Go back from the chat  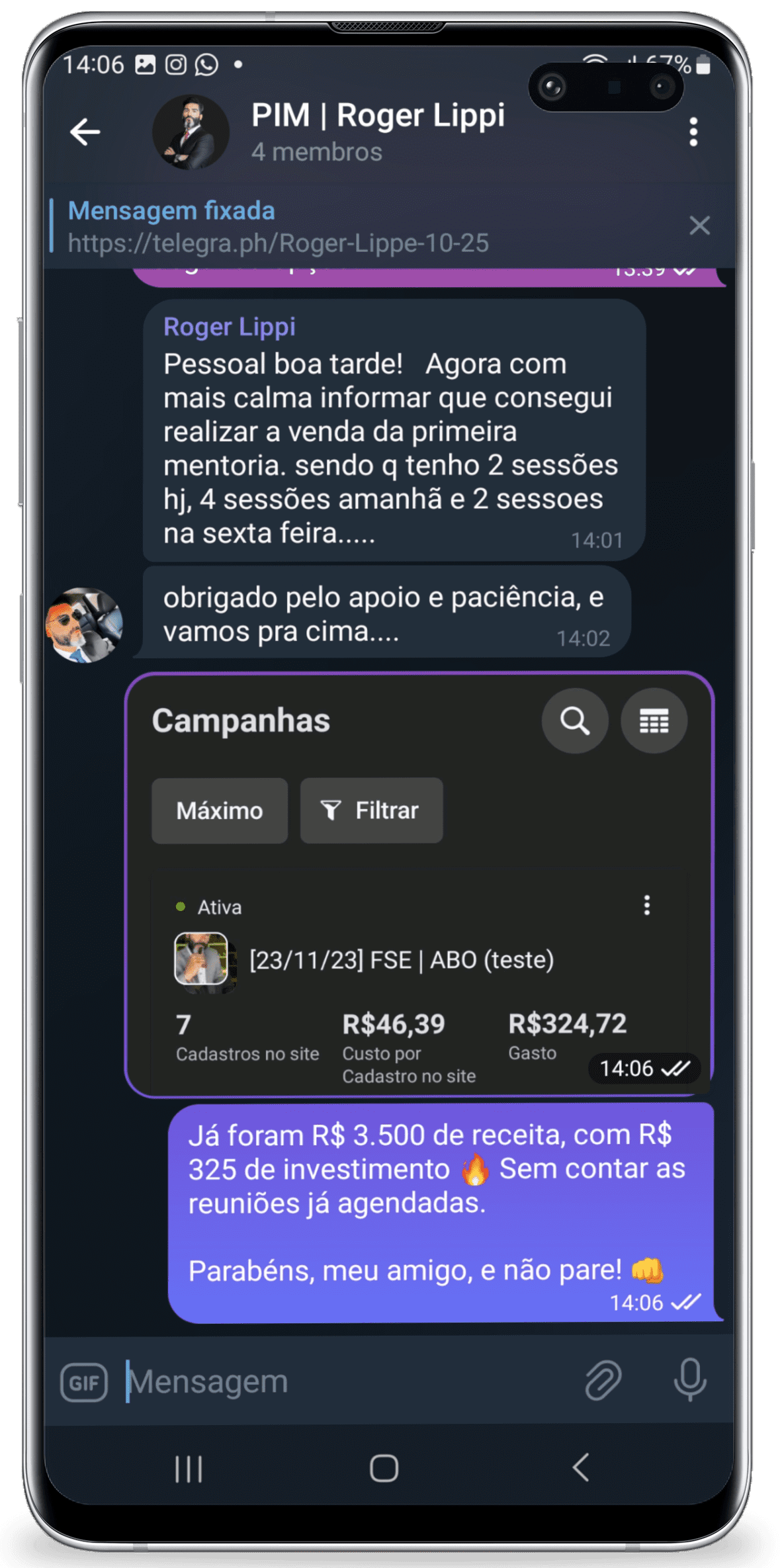pyautogui.click(x=85, y=132)
